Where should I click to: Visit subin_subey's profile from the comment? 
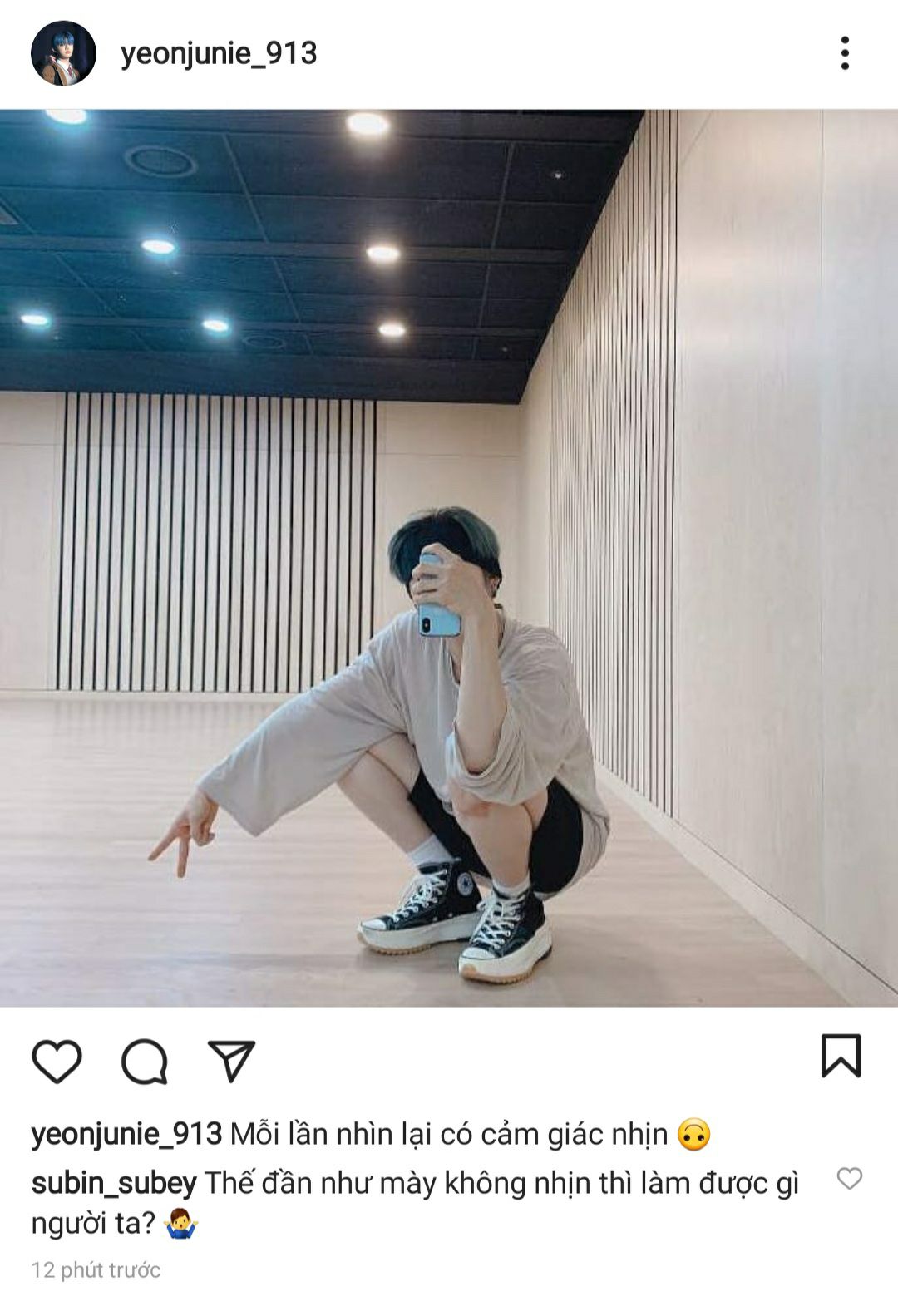pyautogui.click(x=114, y=1183)
